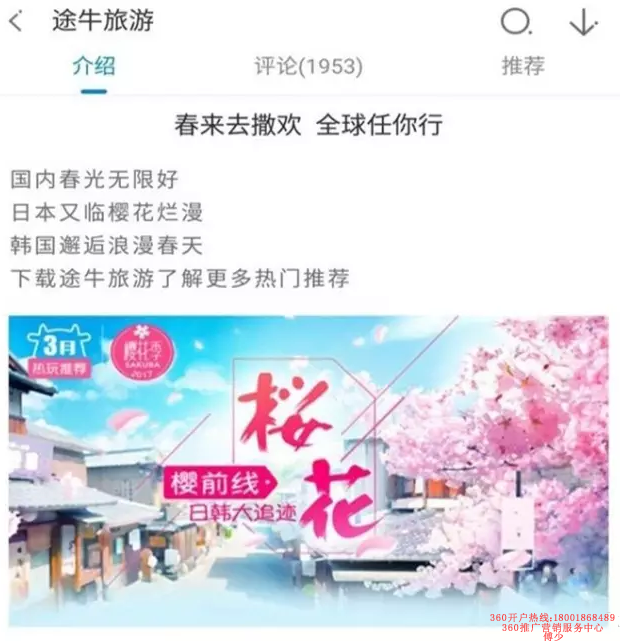Viewport: 620px width, 641px height.
Task: Open the search icon in header
Action: (514, 22)
